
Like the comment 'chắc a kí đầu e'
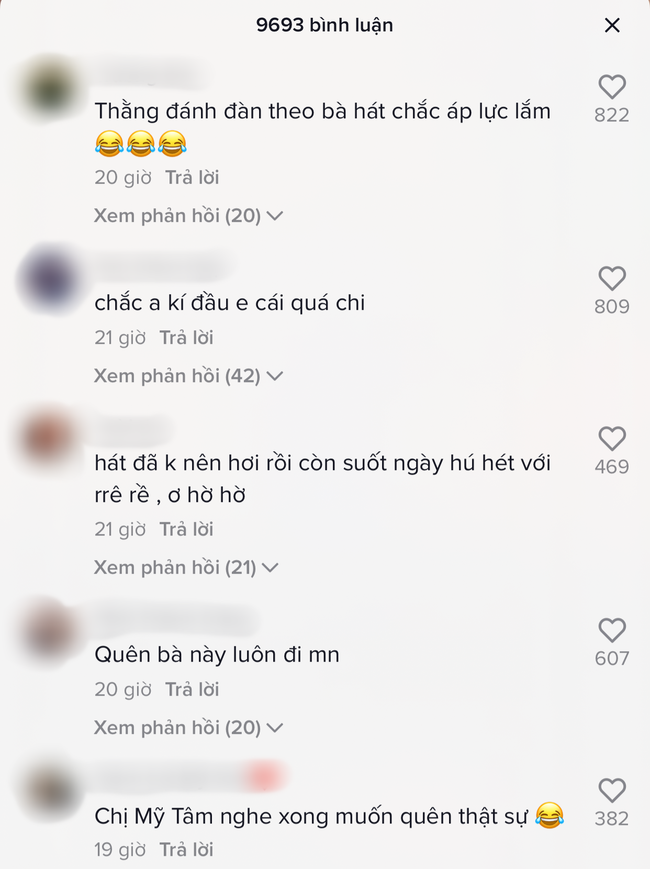click(x=611, y=279)
